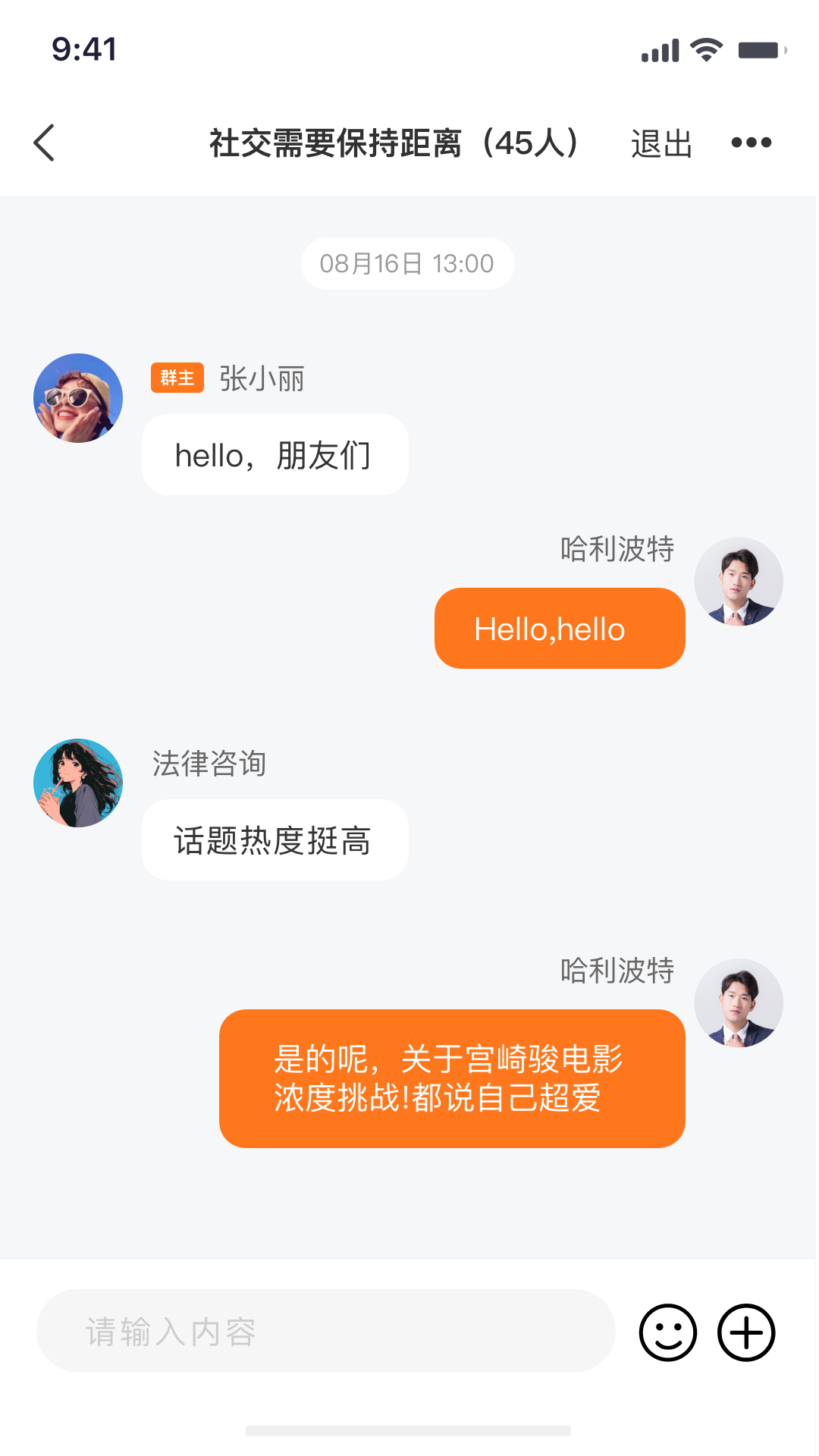This screenshot has width=819, height=1456.
Task: Open the more options ellipsis menu
Action: pyautogui.click(x=752, y=142)
